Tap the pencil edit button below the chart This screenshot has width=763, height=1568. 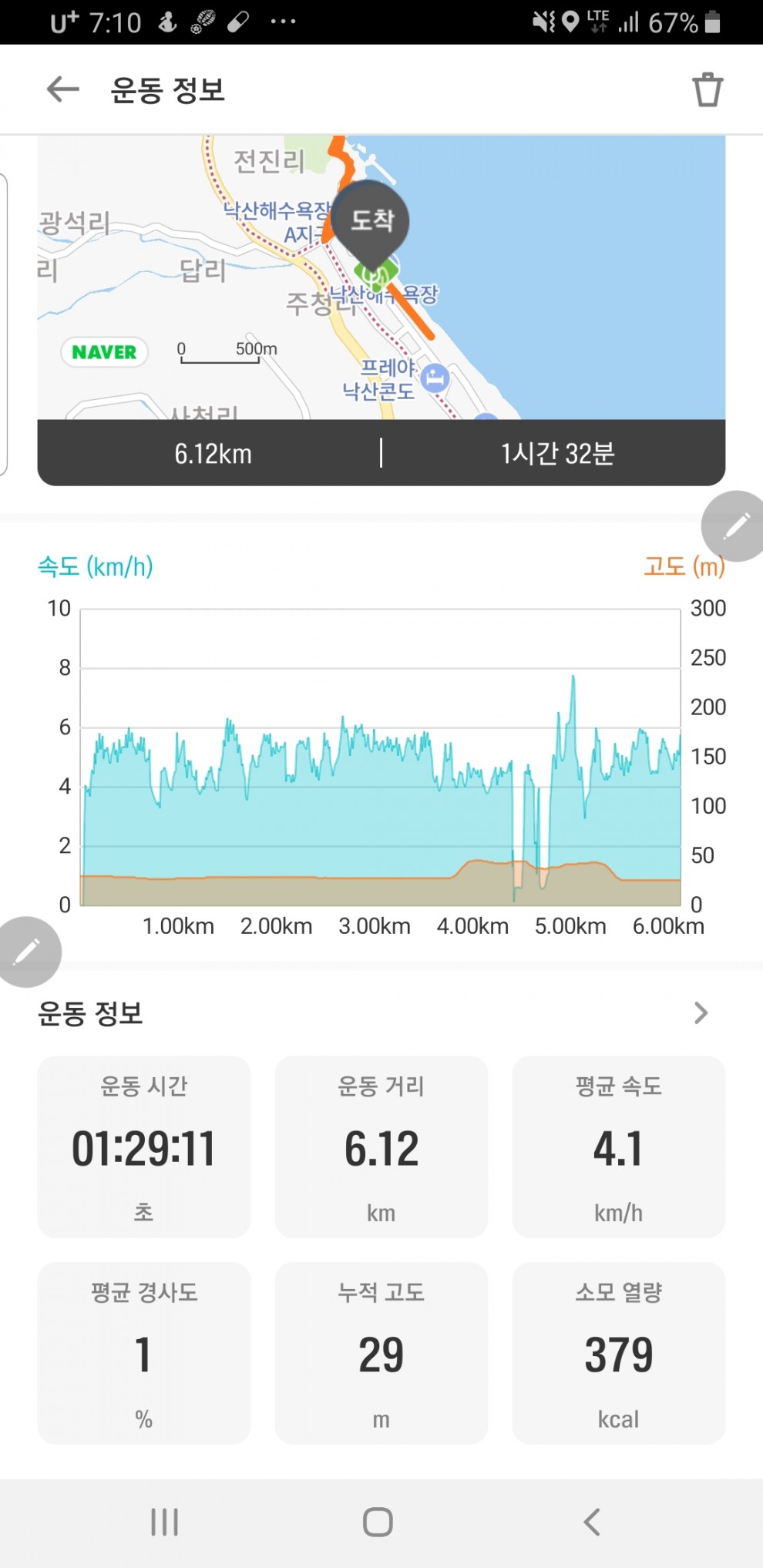[x=28, y=952]
